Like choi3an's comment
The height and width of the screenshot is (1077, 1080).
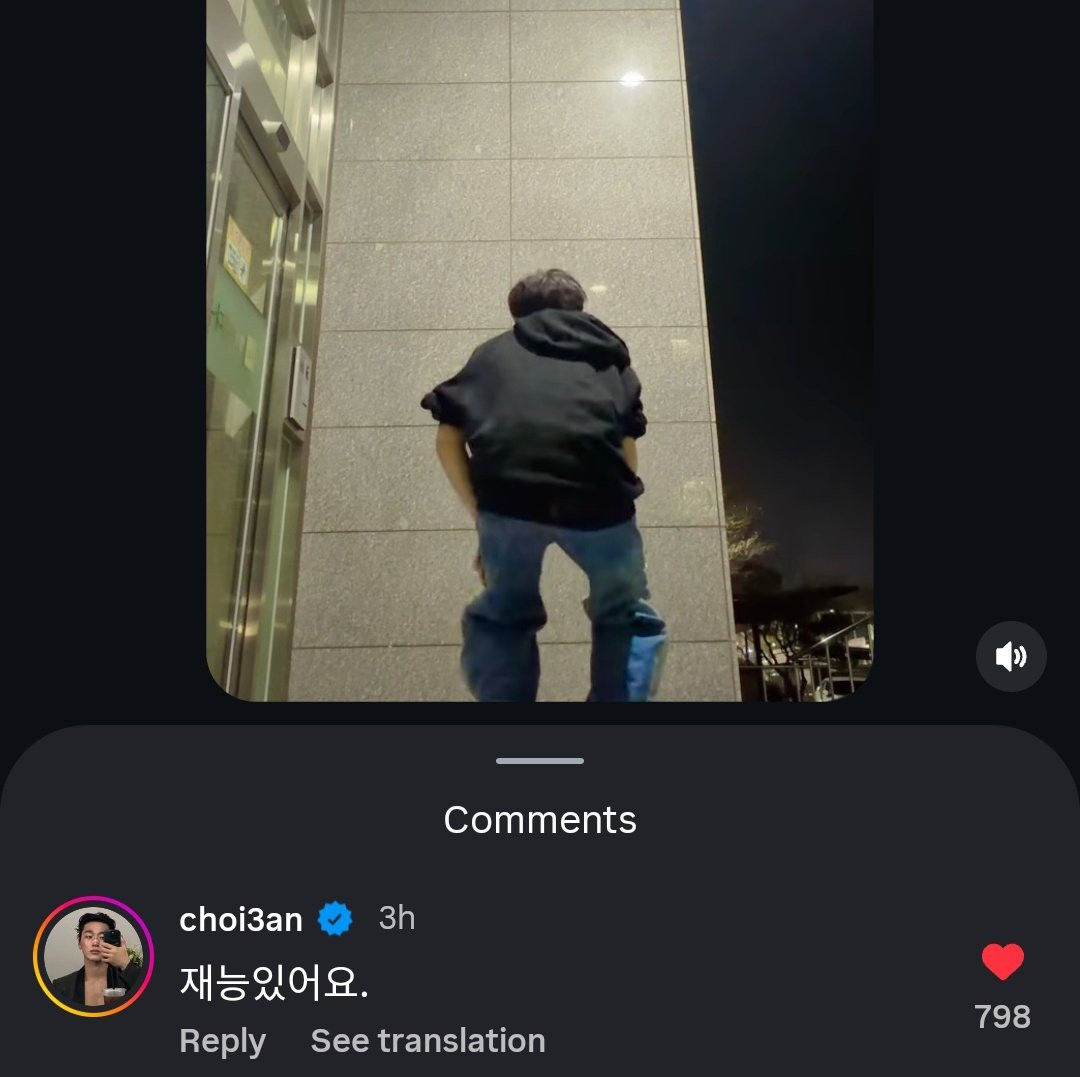tap(1002, 962)
